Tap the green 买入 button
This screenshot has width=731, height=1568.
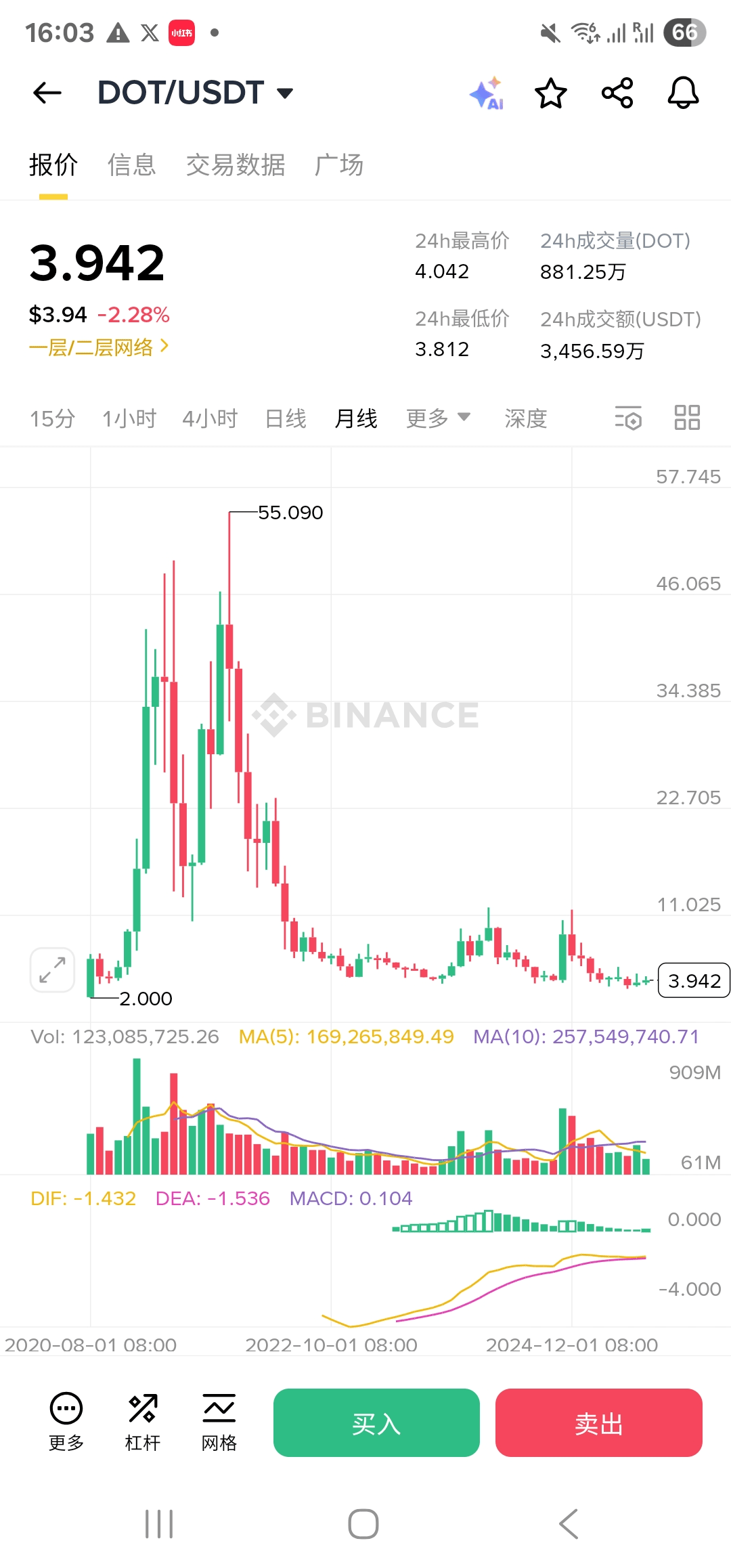coord(376,1422)
